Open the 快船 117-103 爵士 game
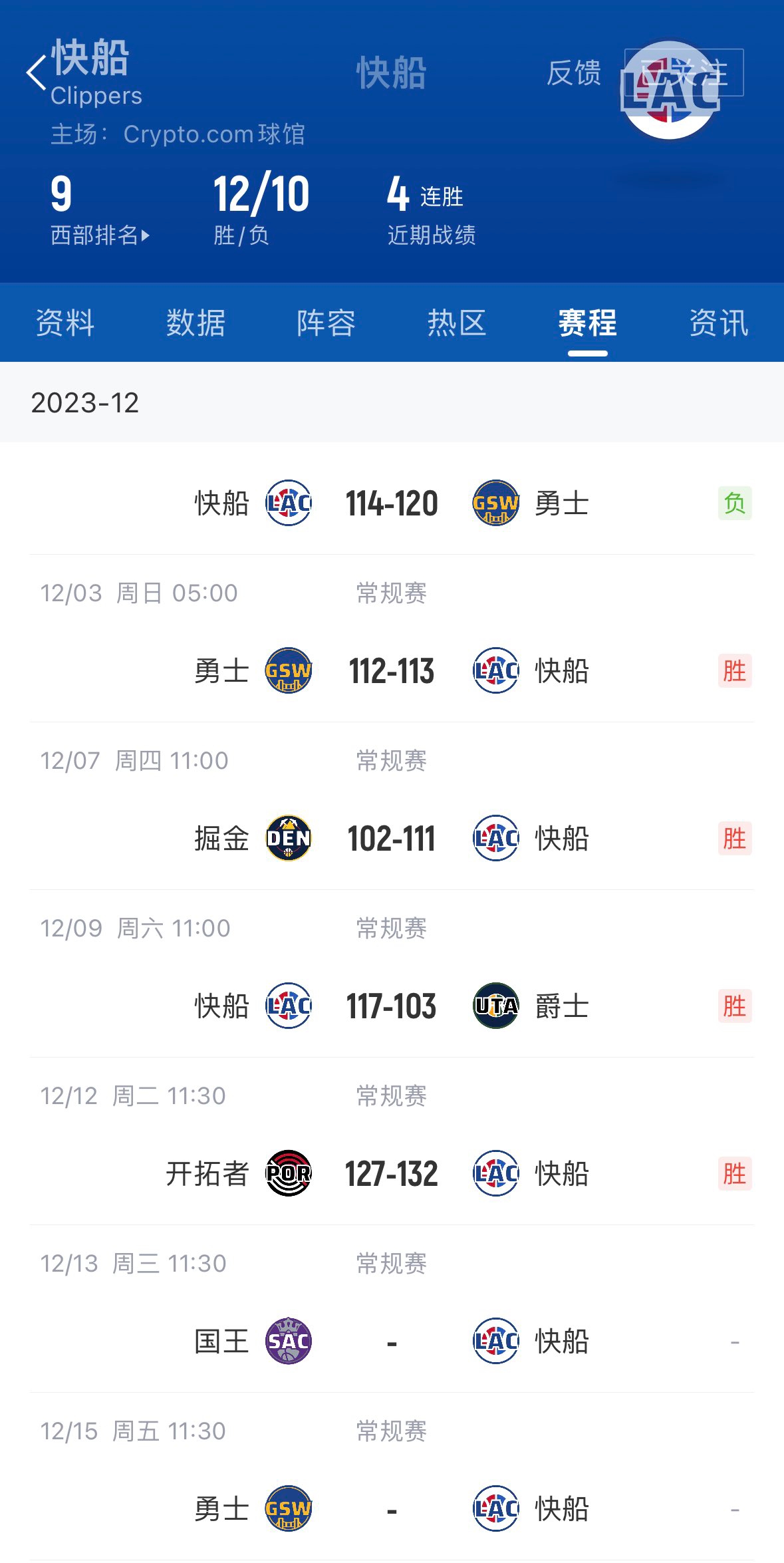This screenshot has height=1563, width=784. (x=392, y=1006)
